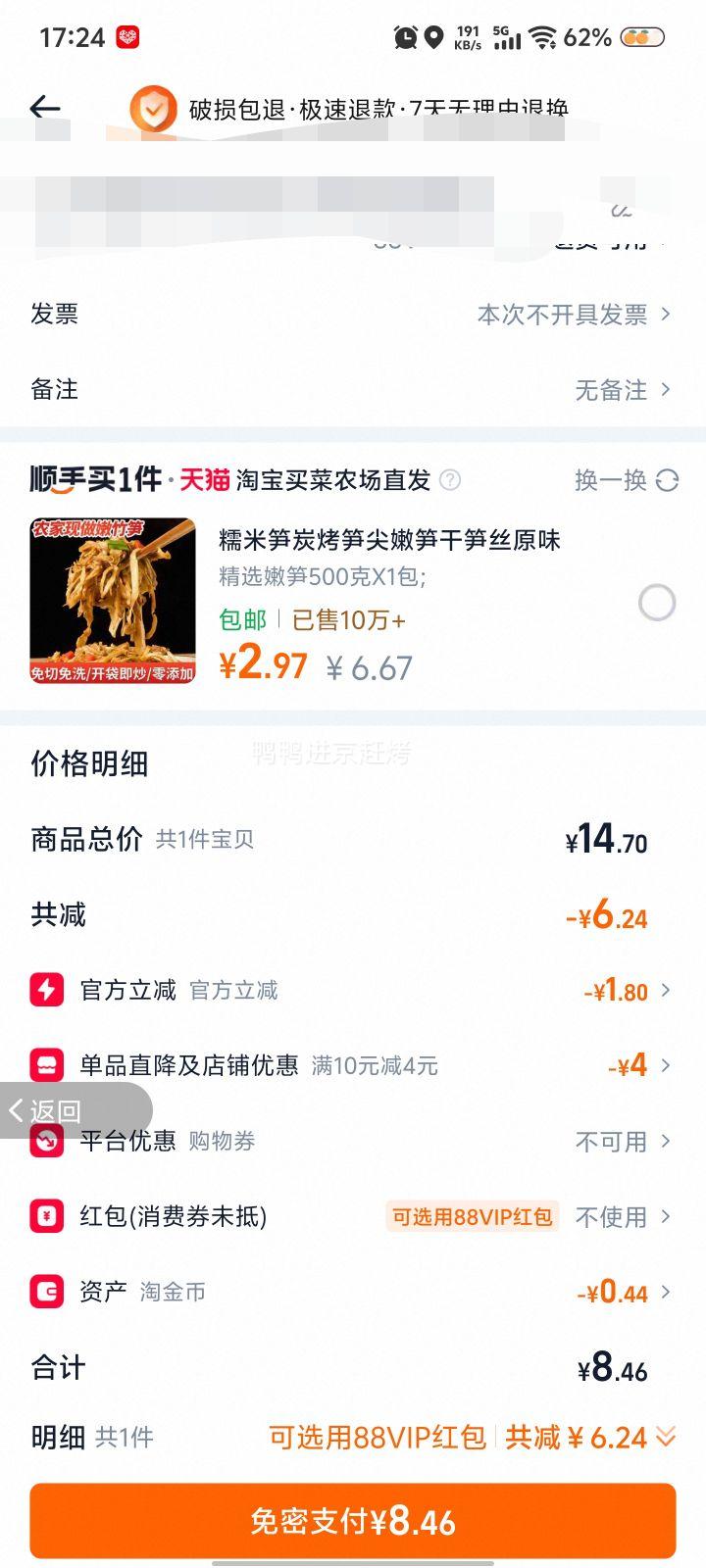Tap the 平台优惠 shopping voucher icon

pos(46,1141)
